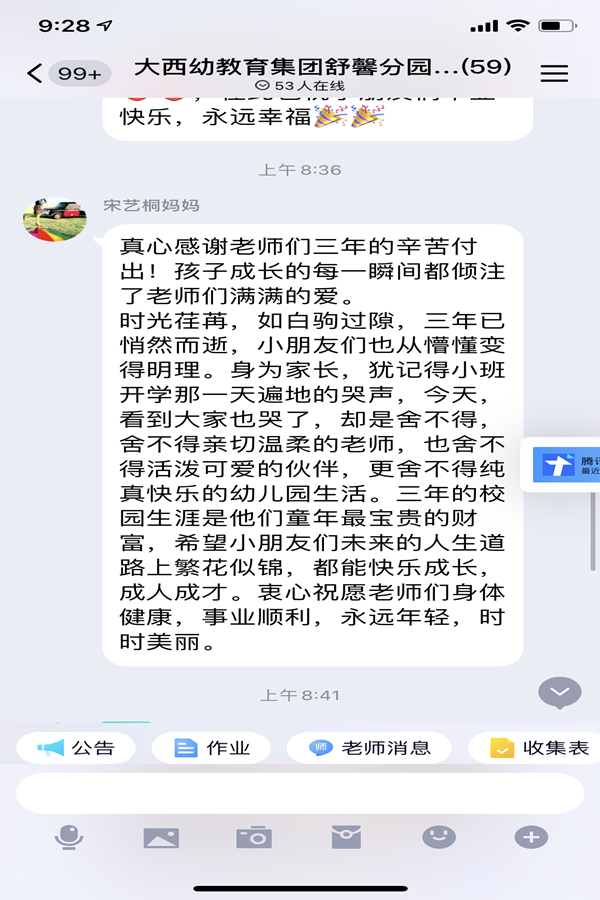Open the 公告 announcements shortcut
The image size is (600, 900).
point(77,747)
